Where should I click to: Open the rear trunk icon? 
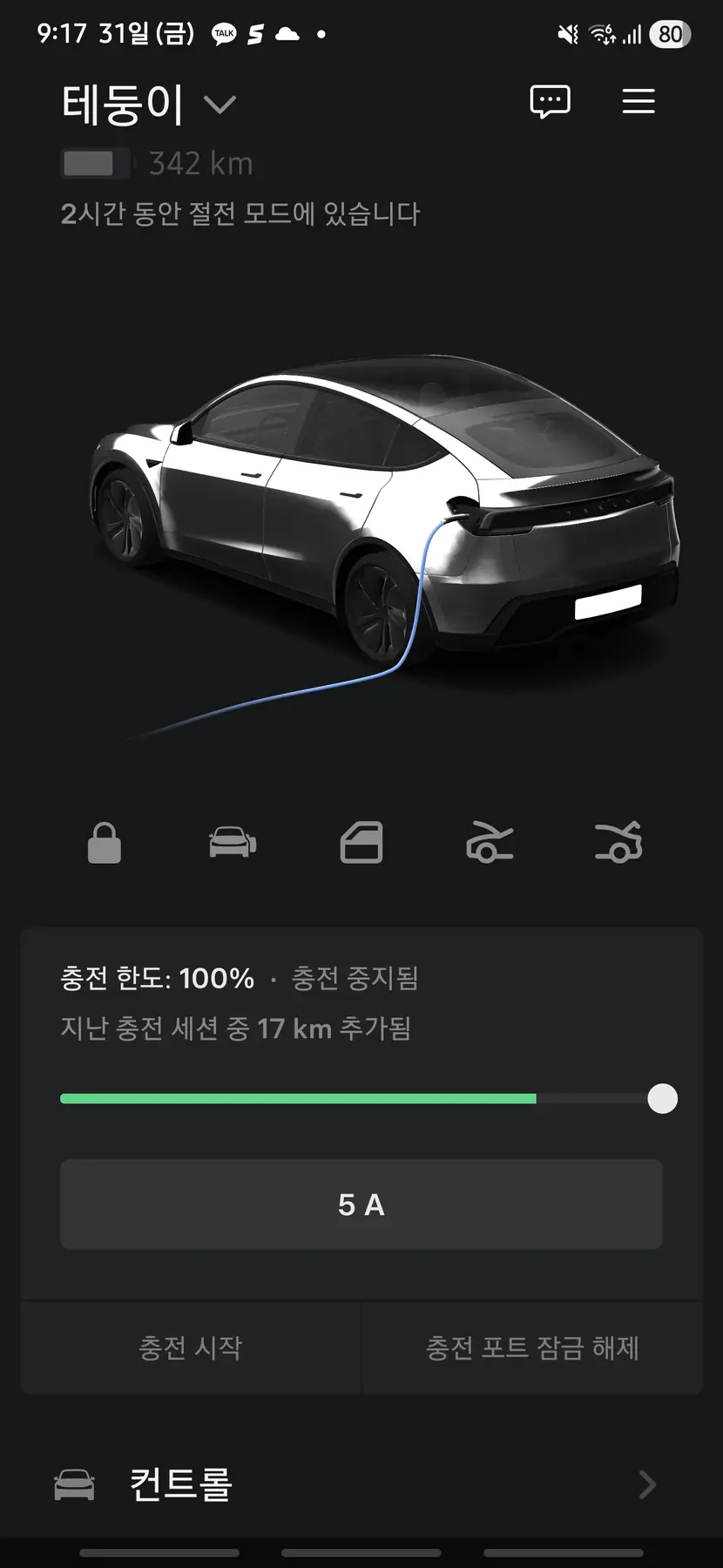(x=618, y=843)
